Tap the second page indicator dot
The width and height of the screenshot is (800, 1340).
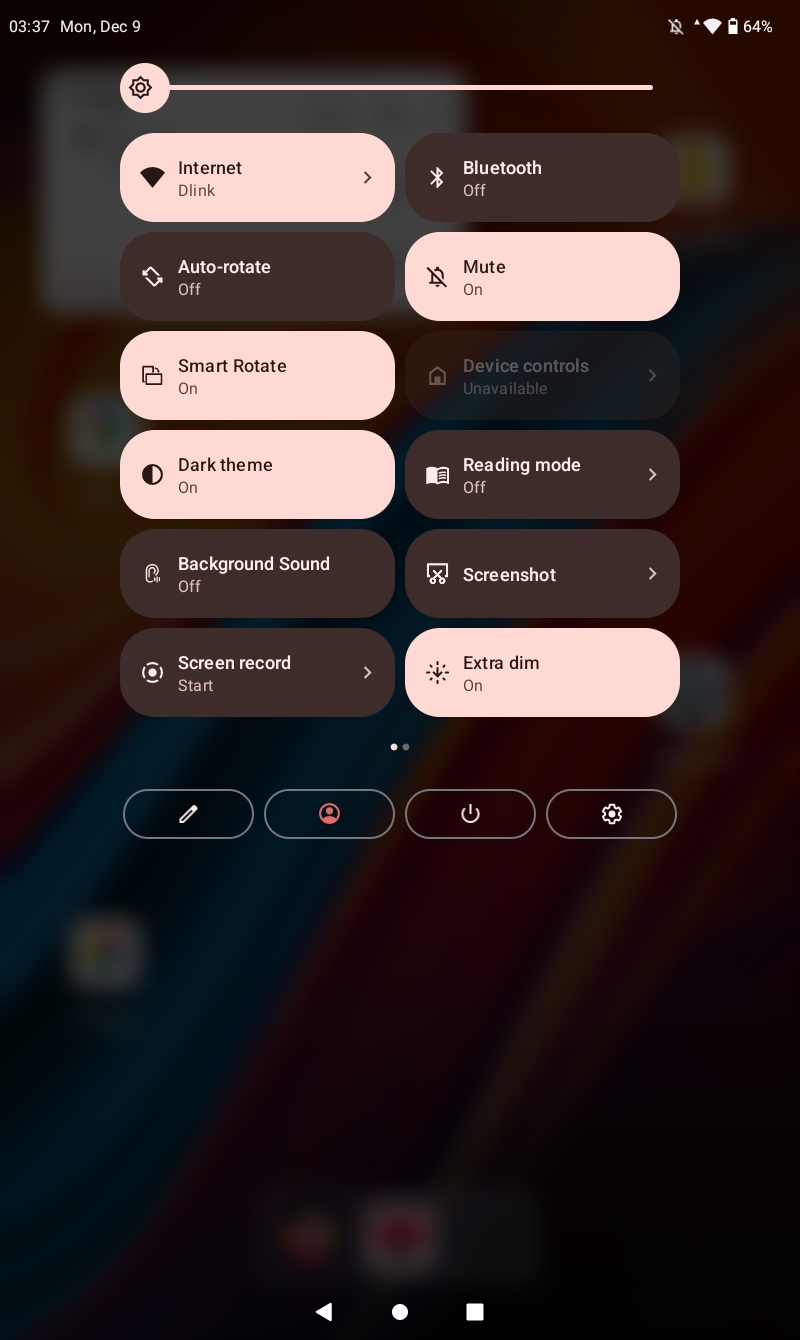click(x=406, y=747)
